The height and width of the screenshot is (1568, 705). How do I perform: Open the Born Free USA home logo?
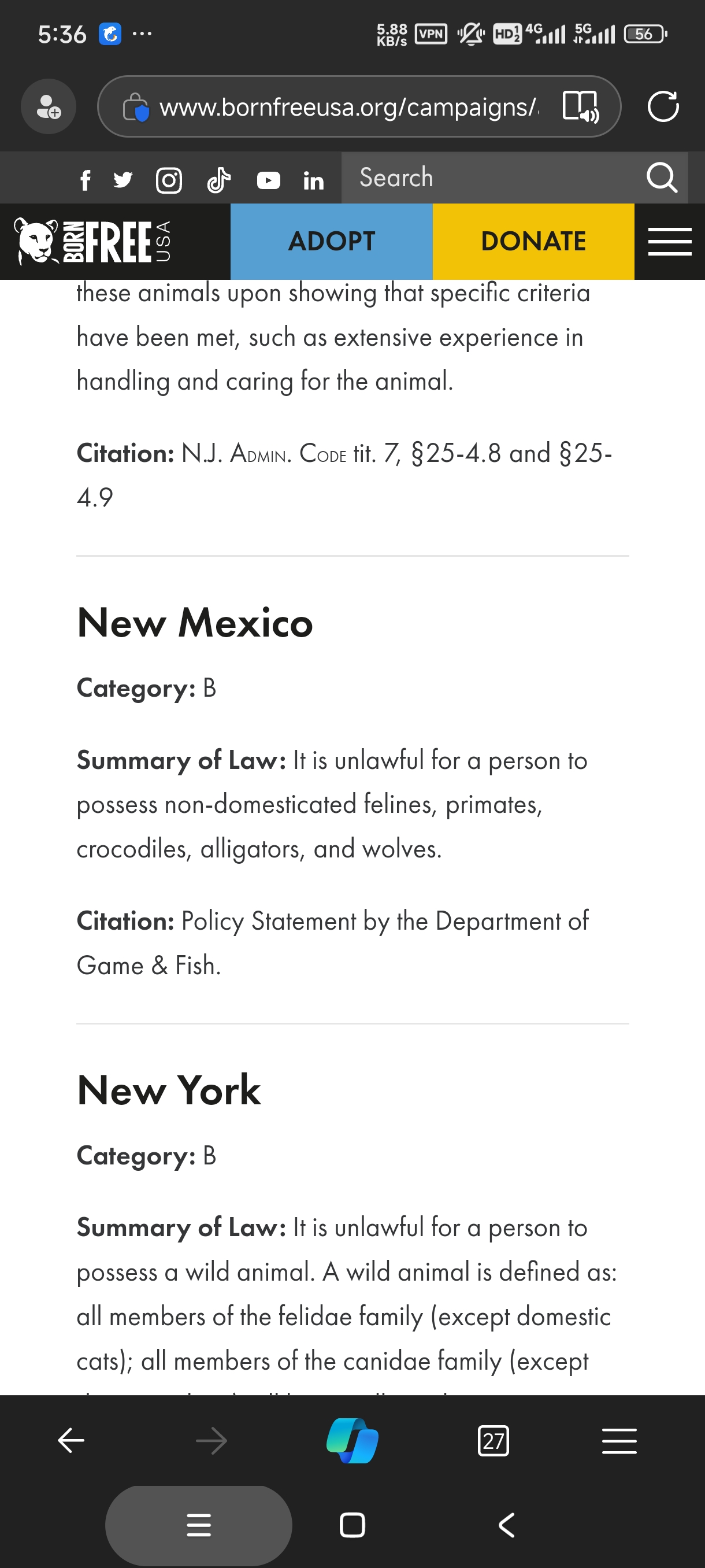(91, 242)
